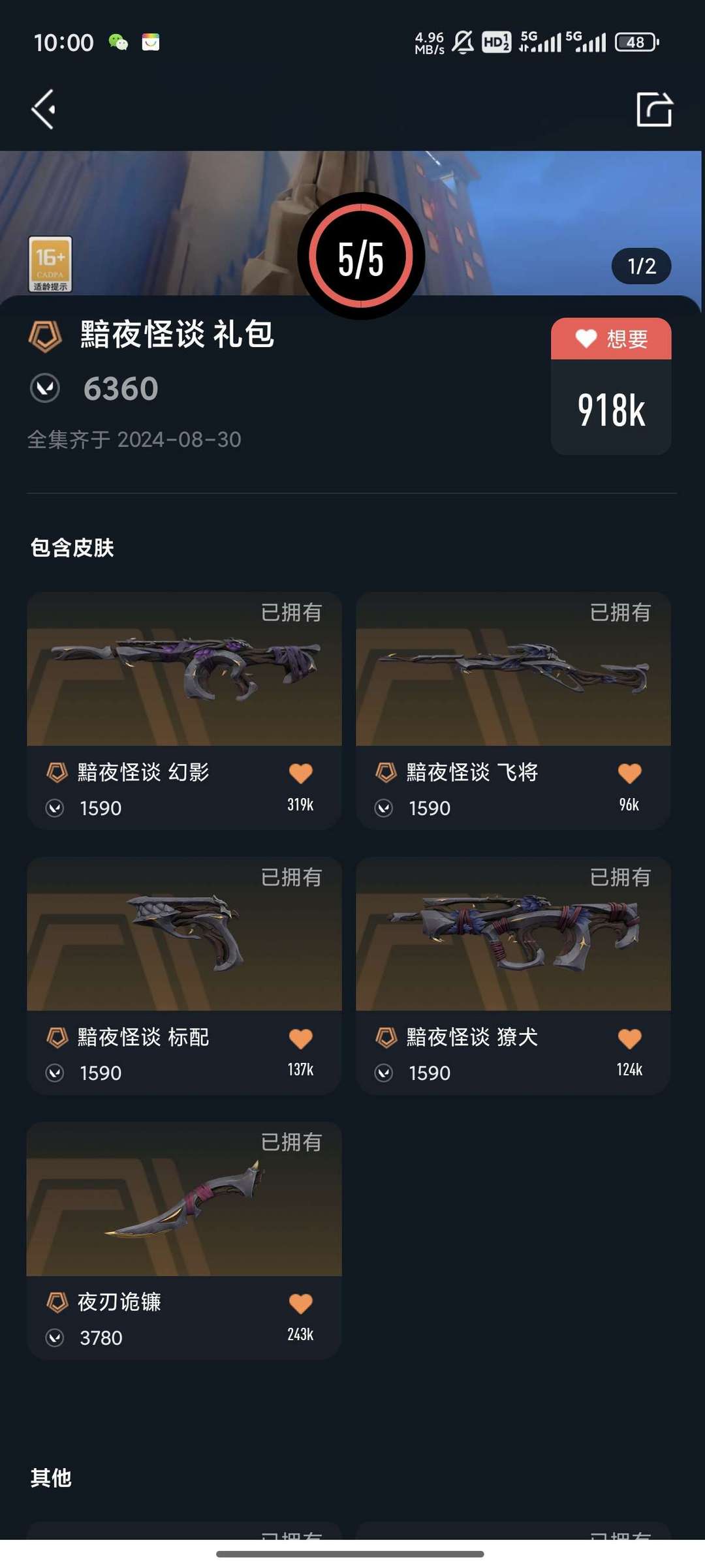Share this bundle page
Viewport: 705px width, 1568px height.
(x=654, y=109)
